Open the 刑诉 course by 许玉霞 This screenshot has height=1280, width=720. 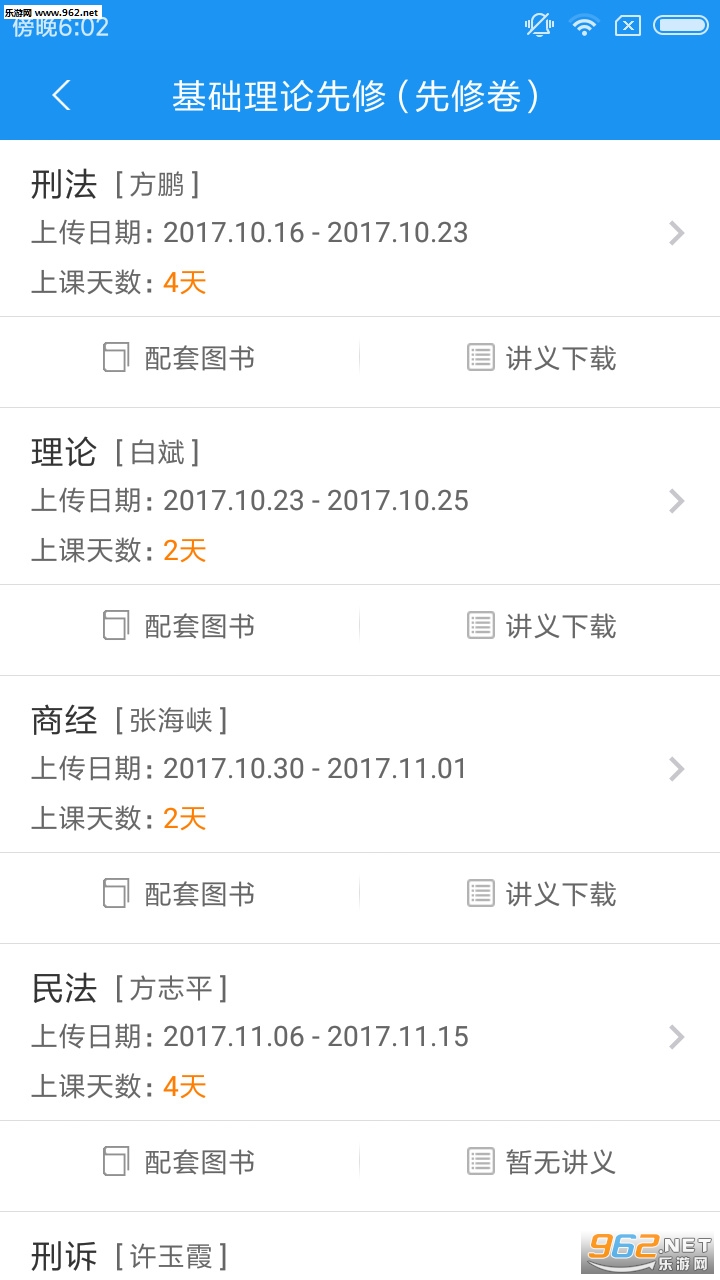click(300, 1254)
